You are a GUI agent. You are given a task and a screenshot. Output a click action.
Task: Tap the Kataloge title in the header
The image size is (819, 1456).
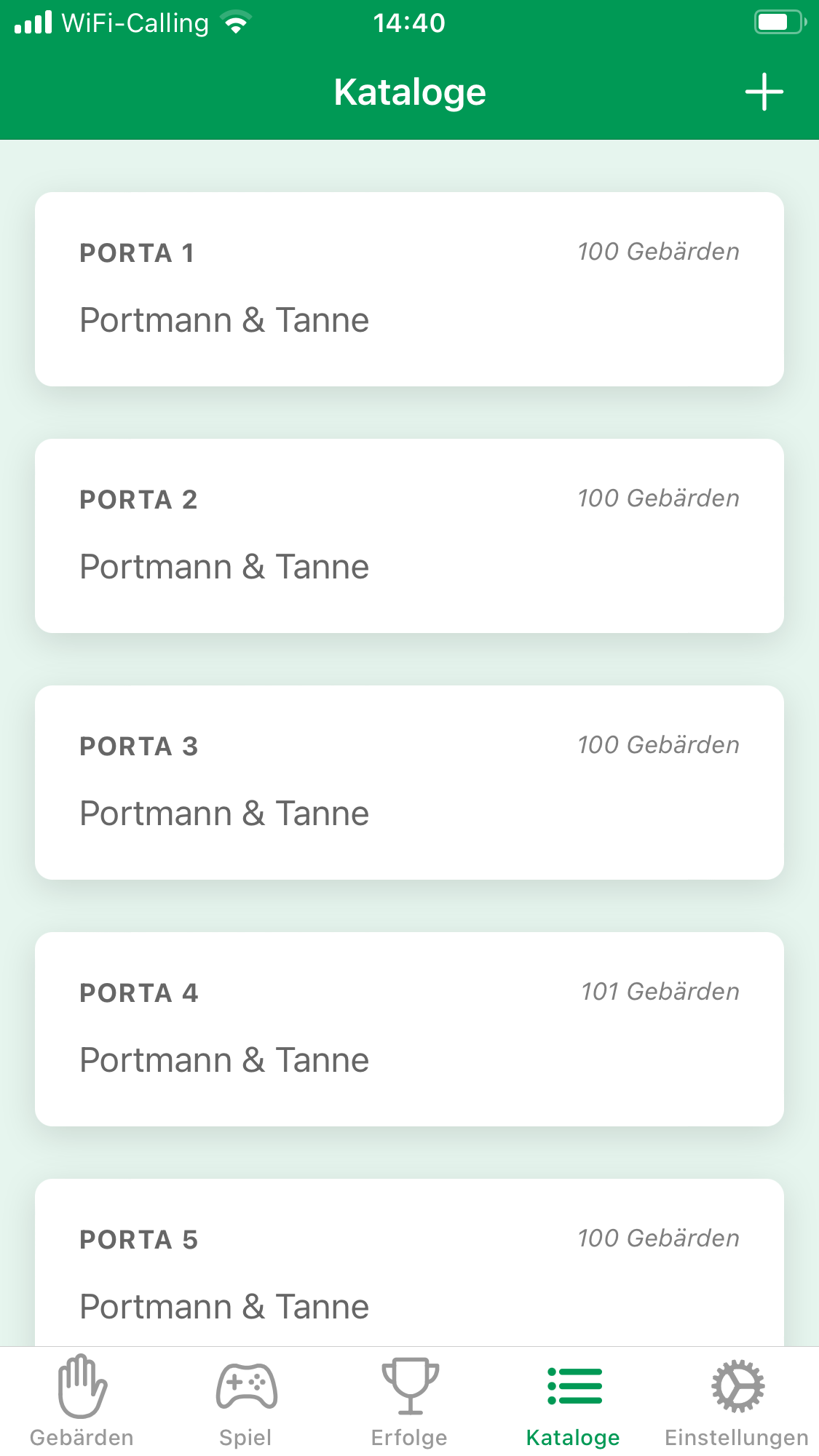coord(409,92)
